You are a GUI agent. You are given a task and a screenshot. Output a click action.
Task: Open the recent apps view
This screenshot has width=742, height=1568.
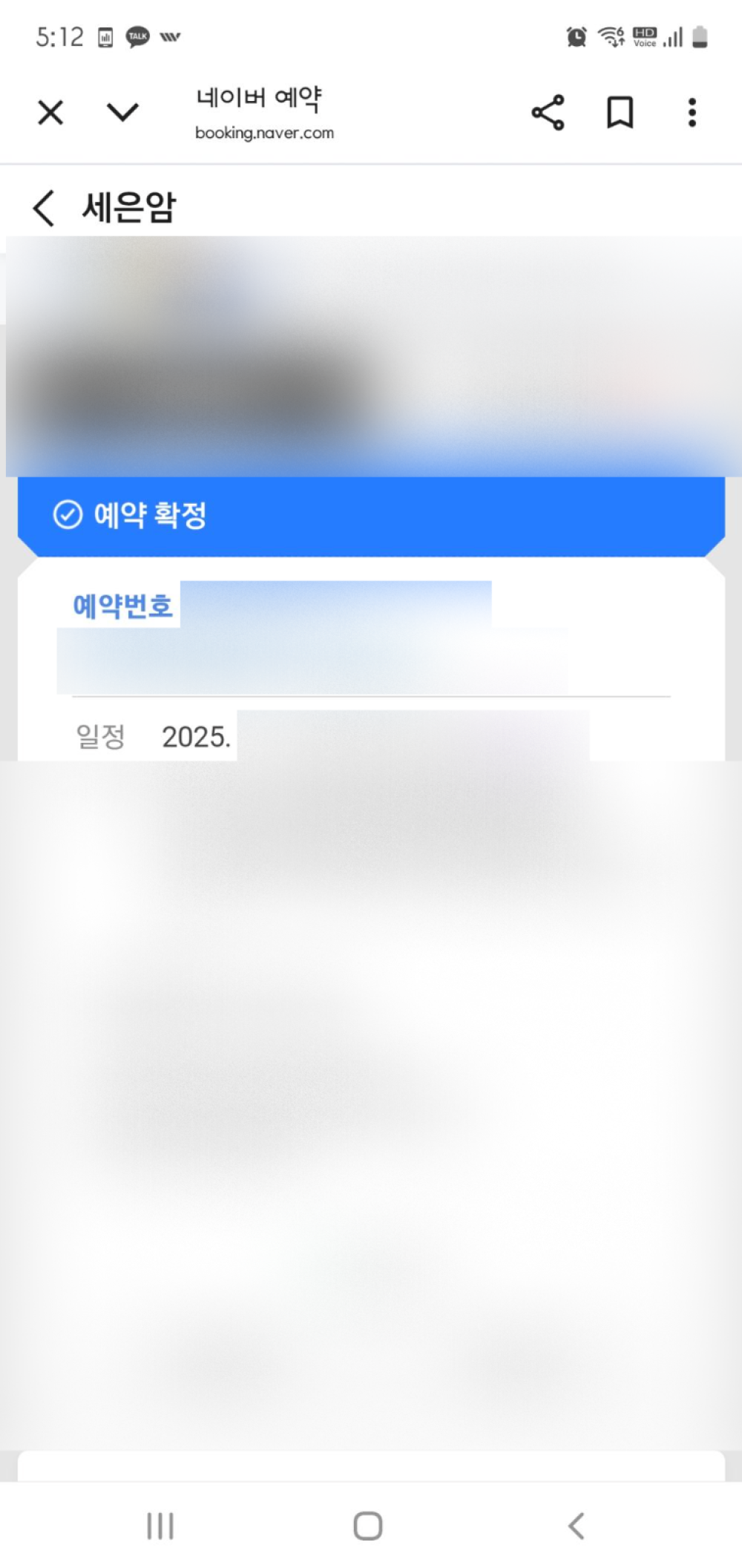pos(160,1526)
